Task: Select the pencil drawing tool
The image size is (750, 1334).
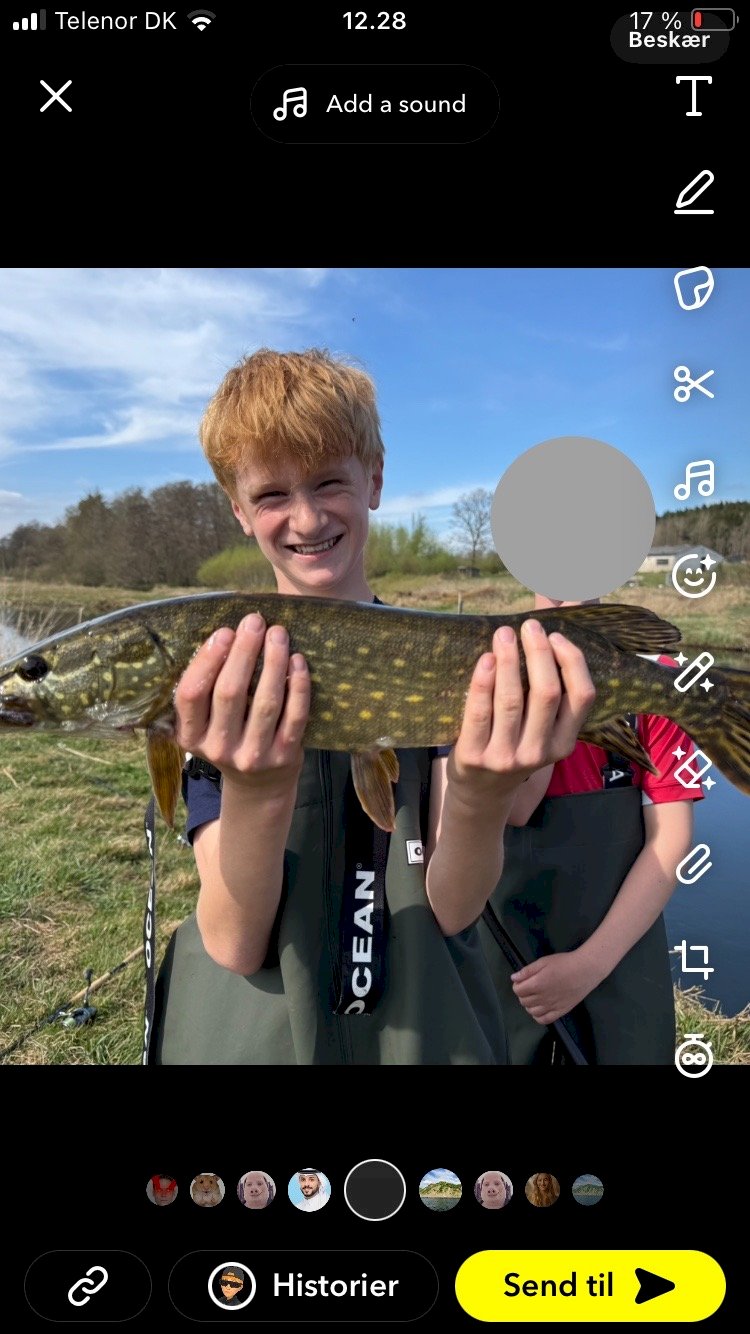Action: tap(694, 192)
